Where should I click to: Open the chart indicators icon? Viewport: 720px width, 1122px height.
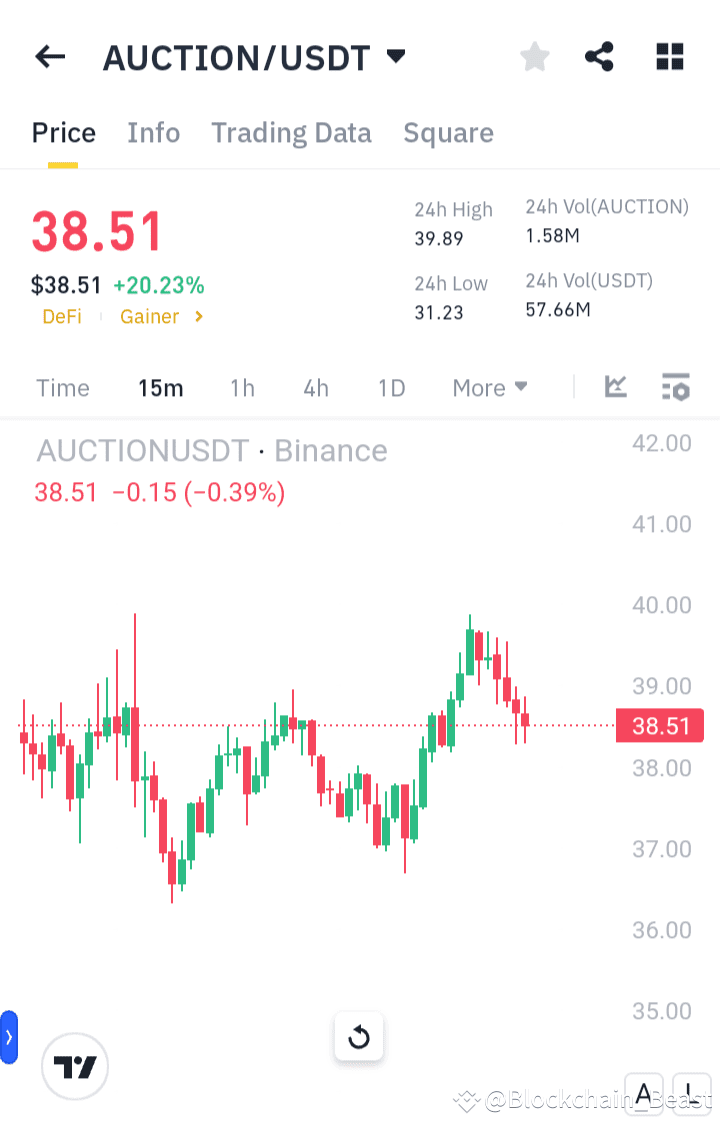[x=615, y=387]
